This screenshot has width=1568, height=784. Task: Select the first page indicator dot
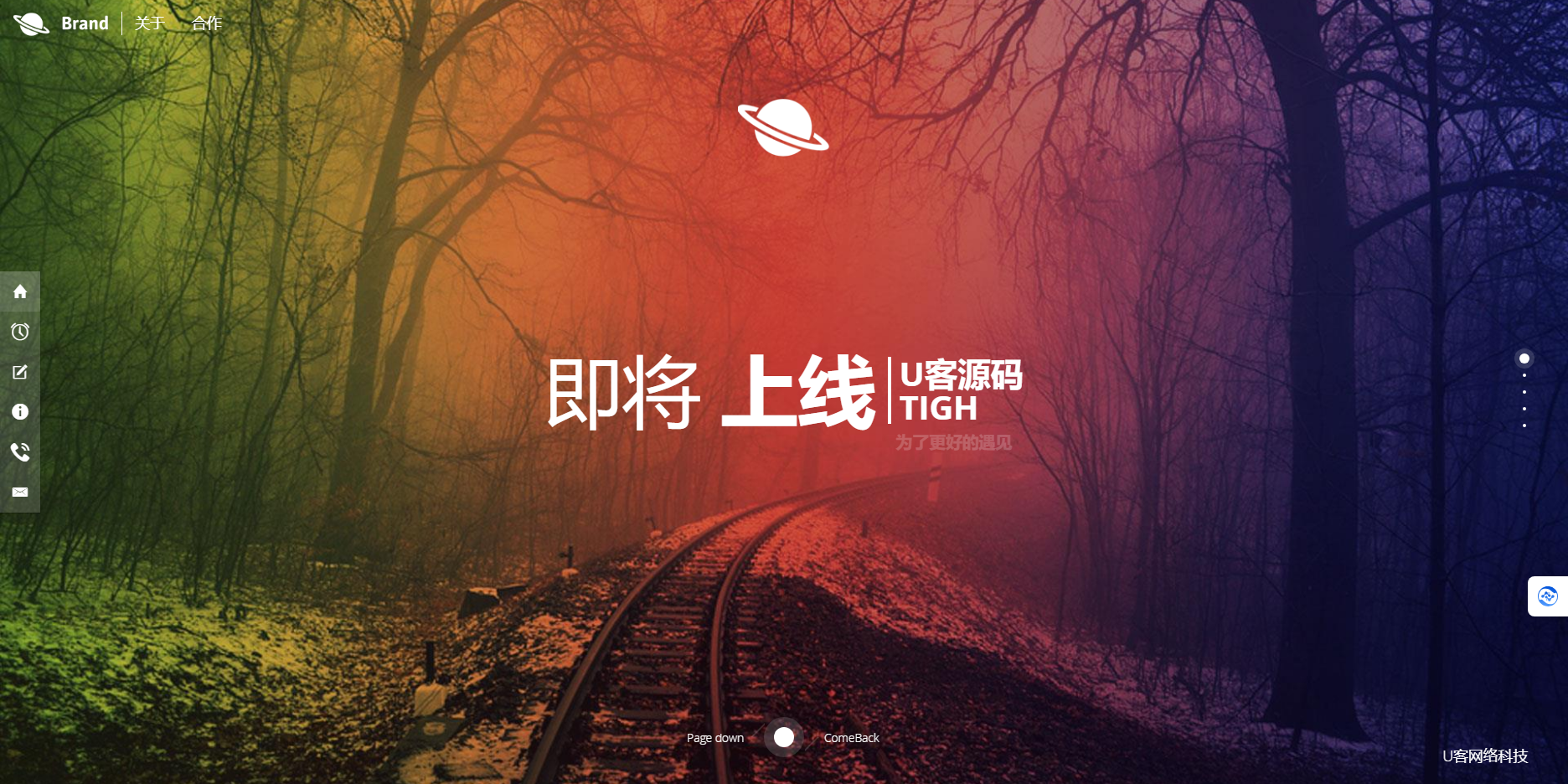pyautogui.click(x=1524, y=358)
